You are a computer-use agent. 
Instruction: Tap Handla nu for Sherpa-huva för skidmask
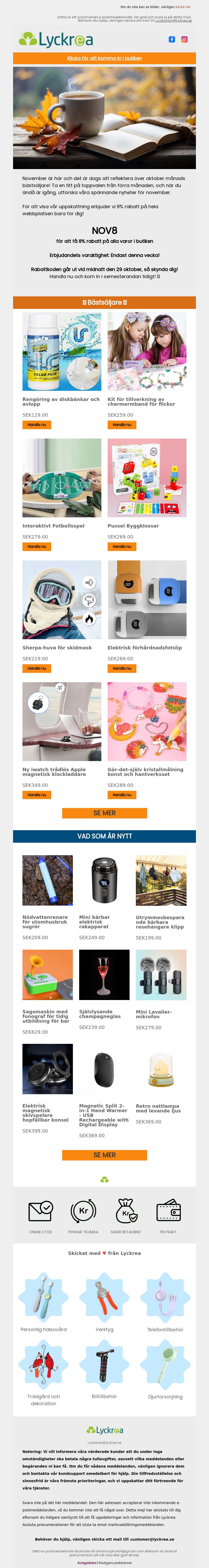37,668
